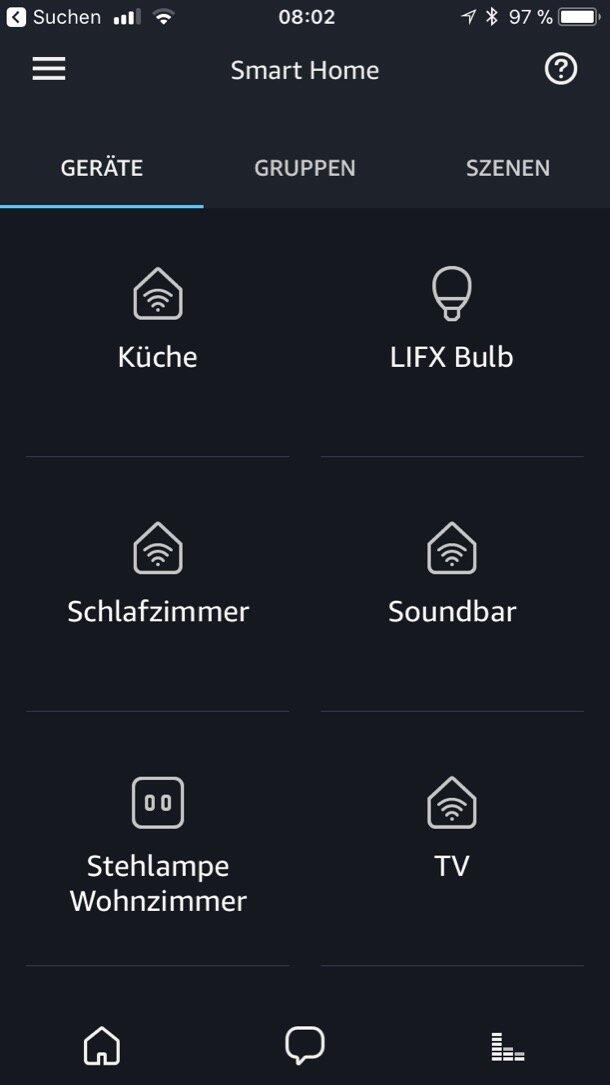Open the TV device
The height and width of the screenshot is (1085, 610).
pos(452,830)
